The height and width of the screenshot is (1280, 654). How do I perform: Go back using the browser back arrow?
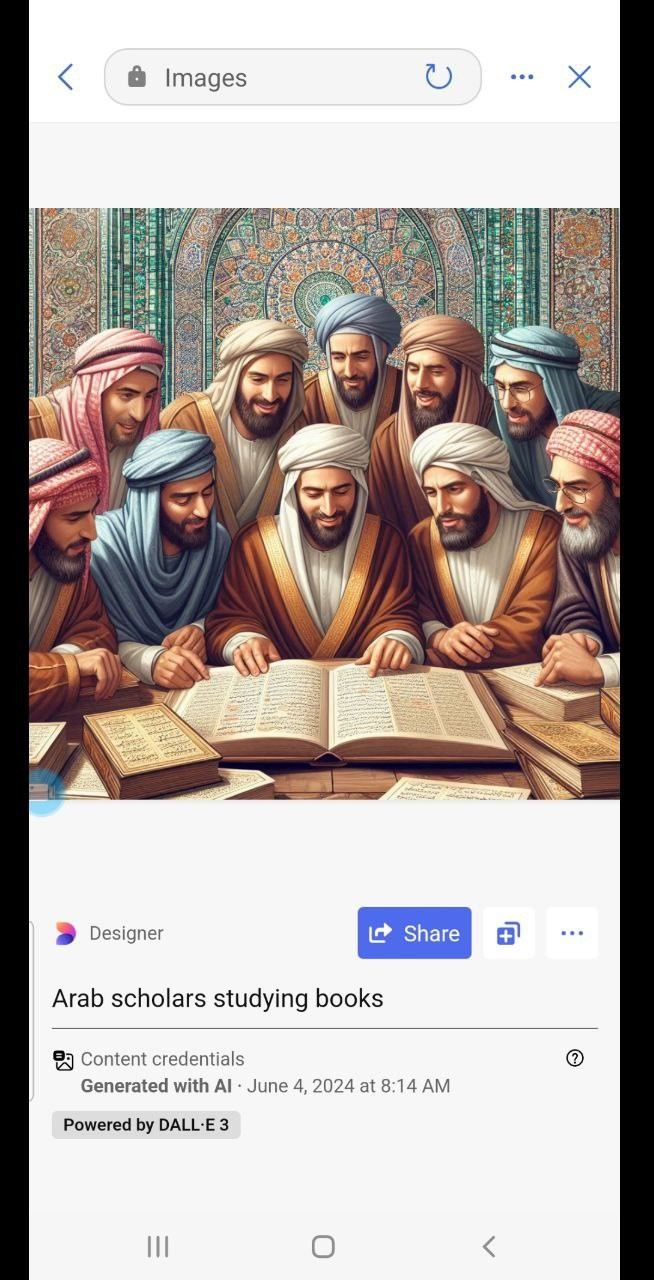coord(66,77)
